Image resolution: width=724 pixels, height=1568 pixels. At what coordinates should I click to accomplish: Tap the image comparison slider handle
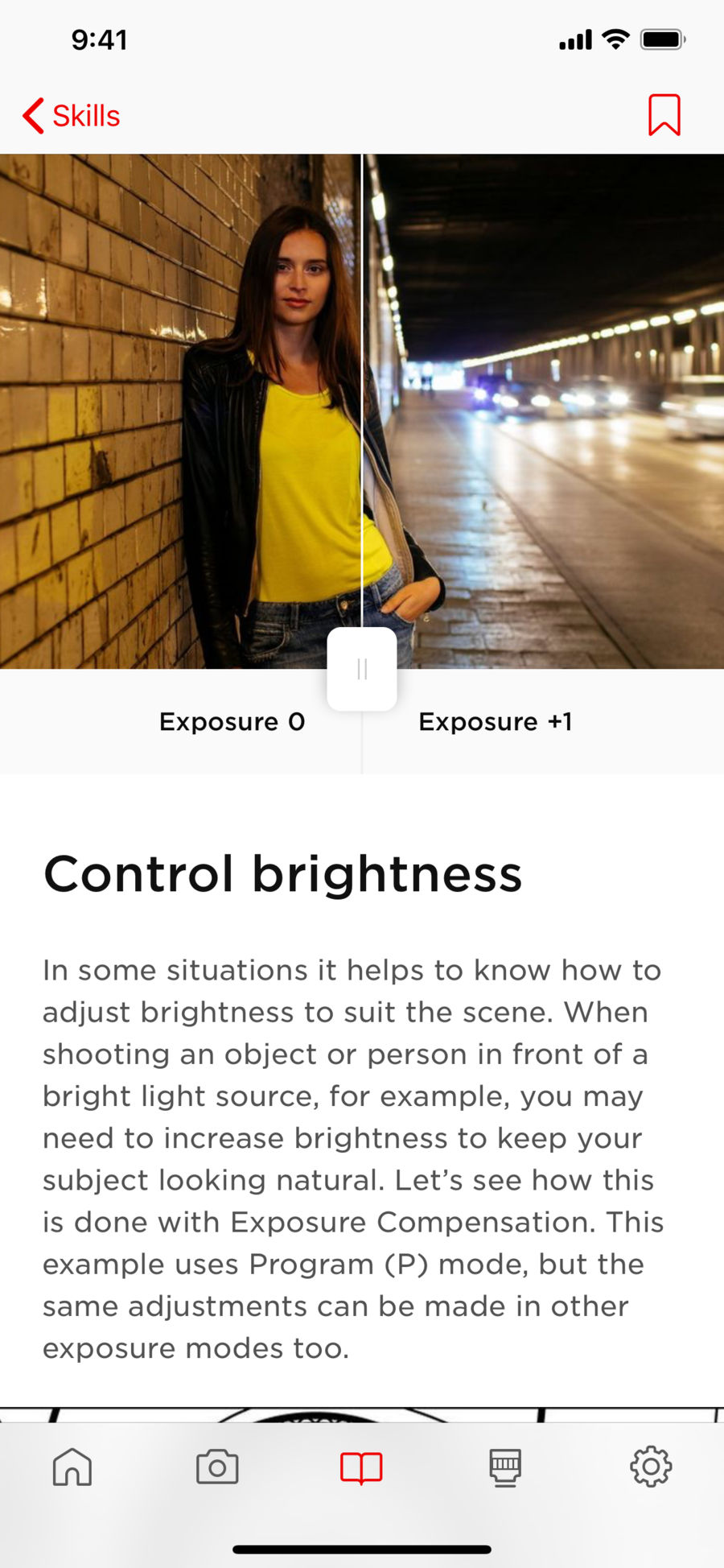pos(362,669)
